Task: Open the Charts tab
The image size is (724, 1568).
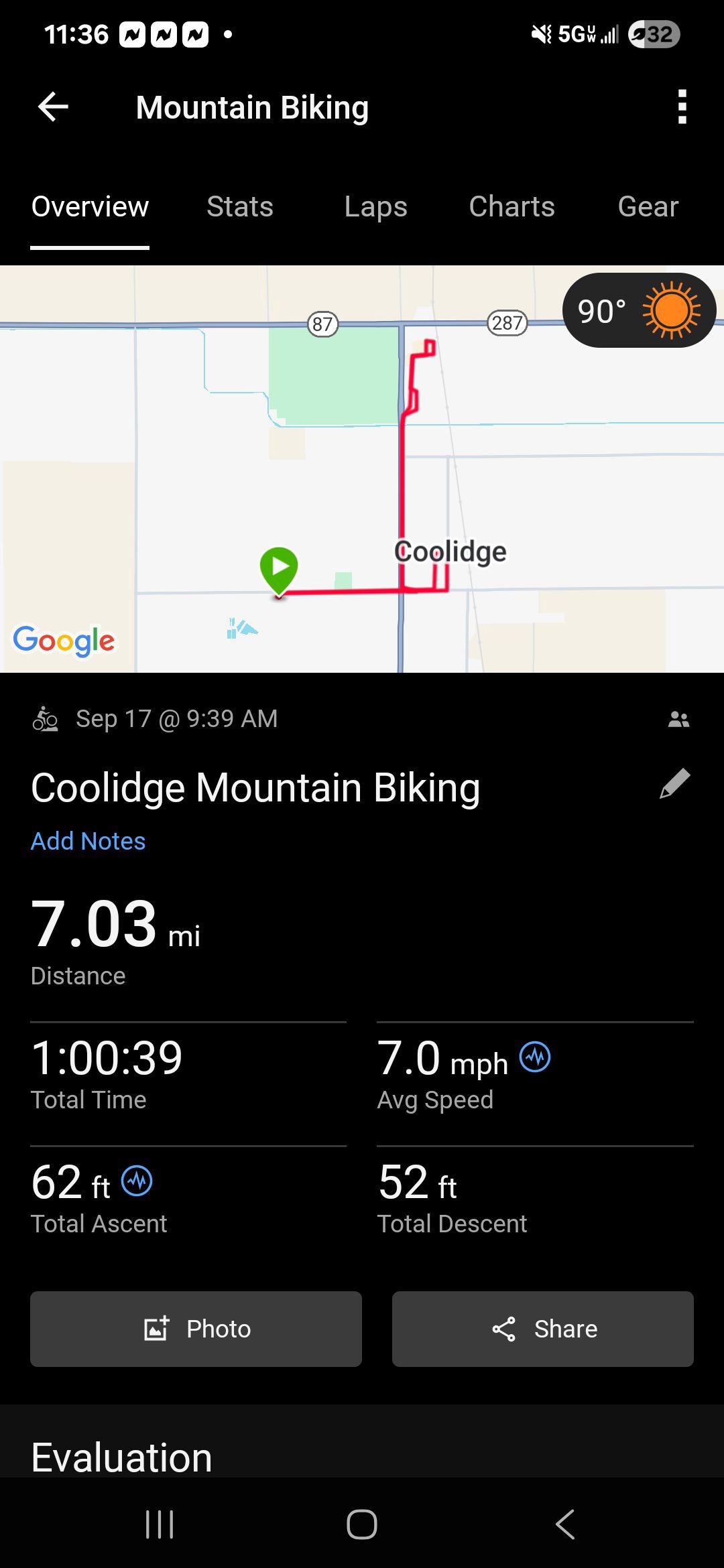Action: [x=512, y=206]
